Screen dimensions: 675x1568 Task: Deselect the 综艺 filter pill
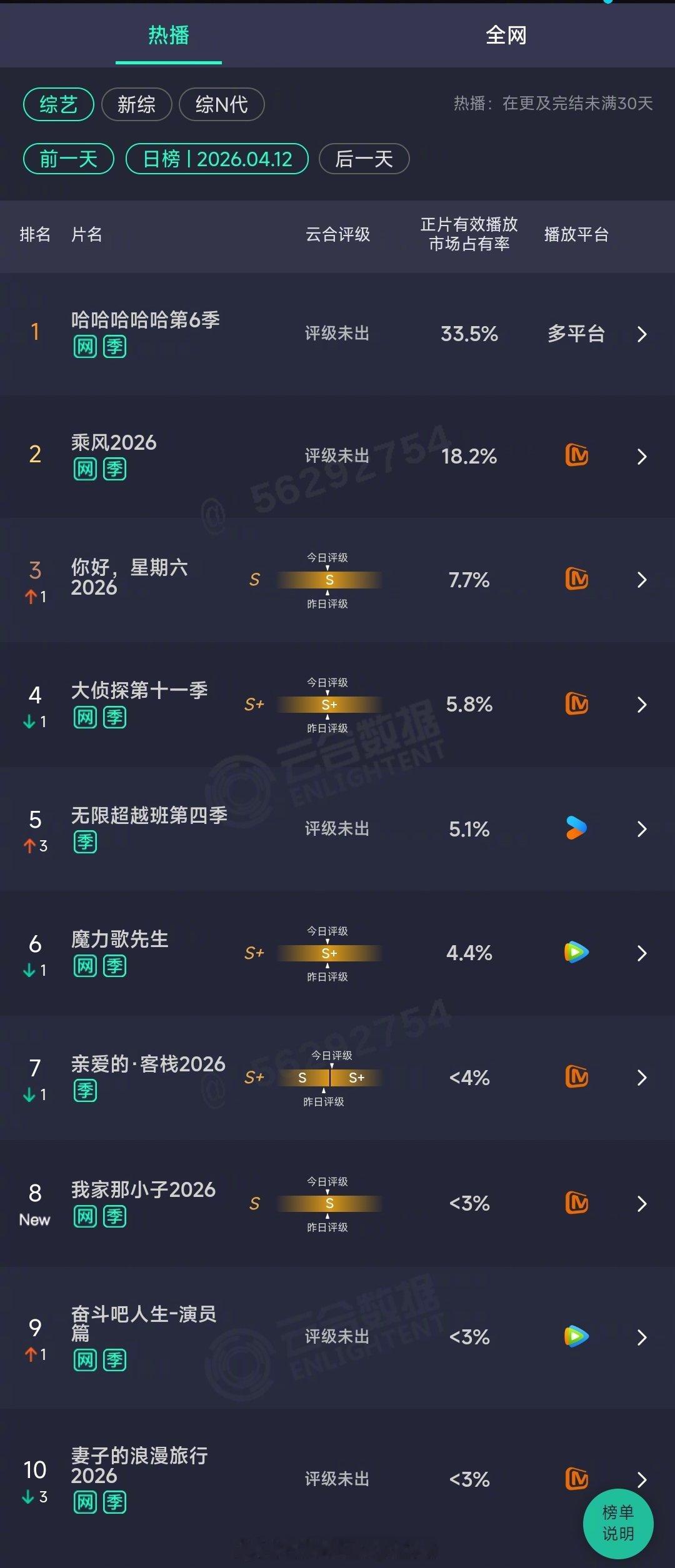tap(57, 105)
